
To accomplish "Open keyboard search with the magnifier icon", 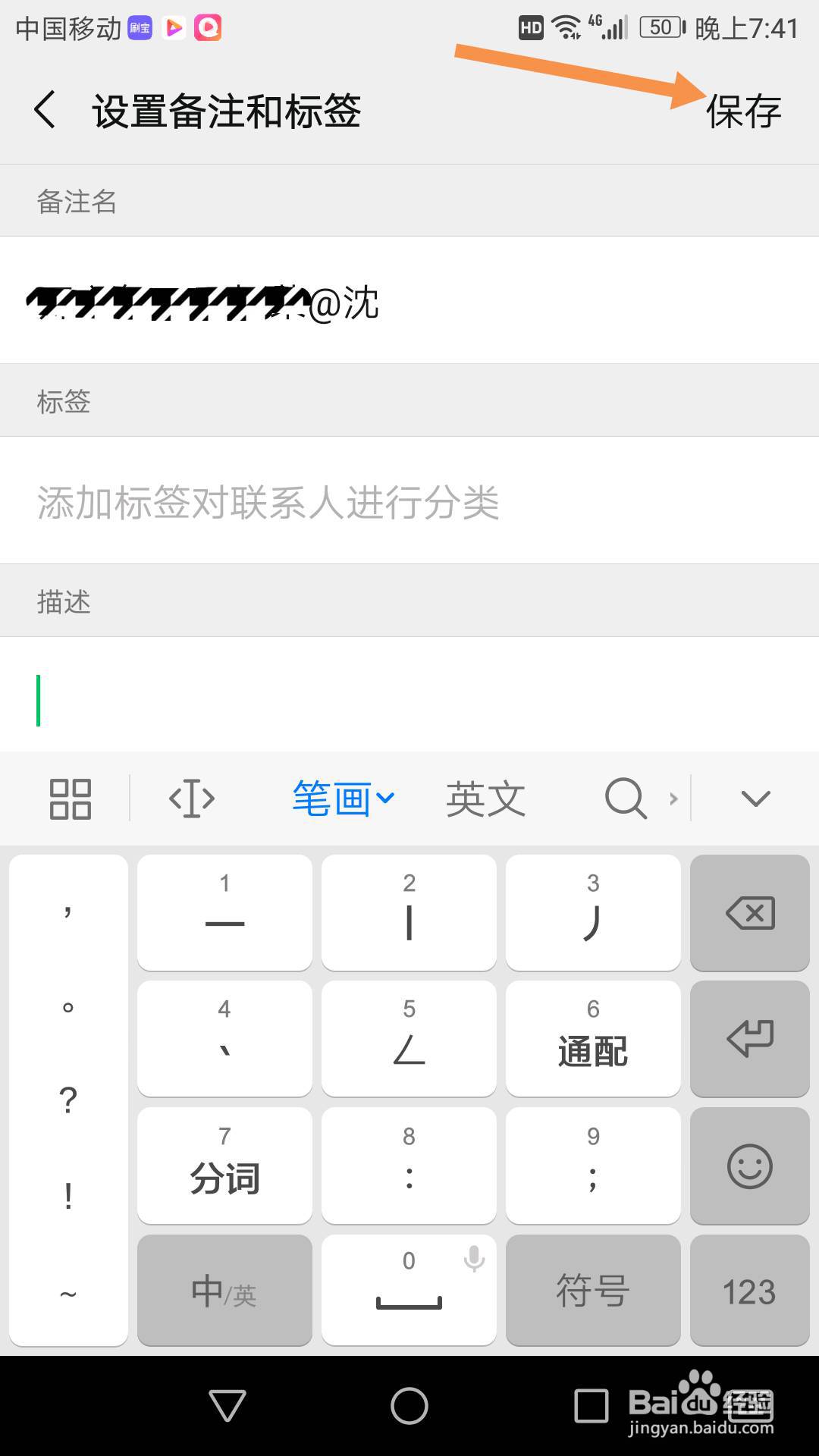I will coord(624,798).
